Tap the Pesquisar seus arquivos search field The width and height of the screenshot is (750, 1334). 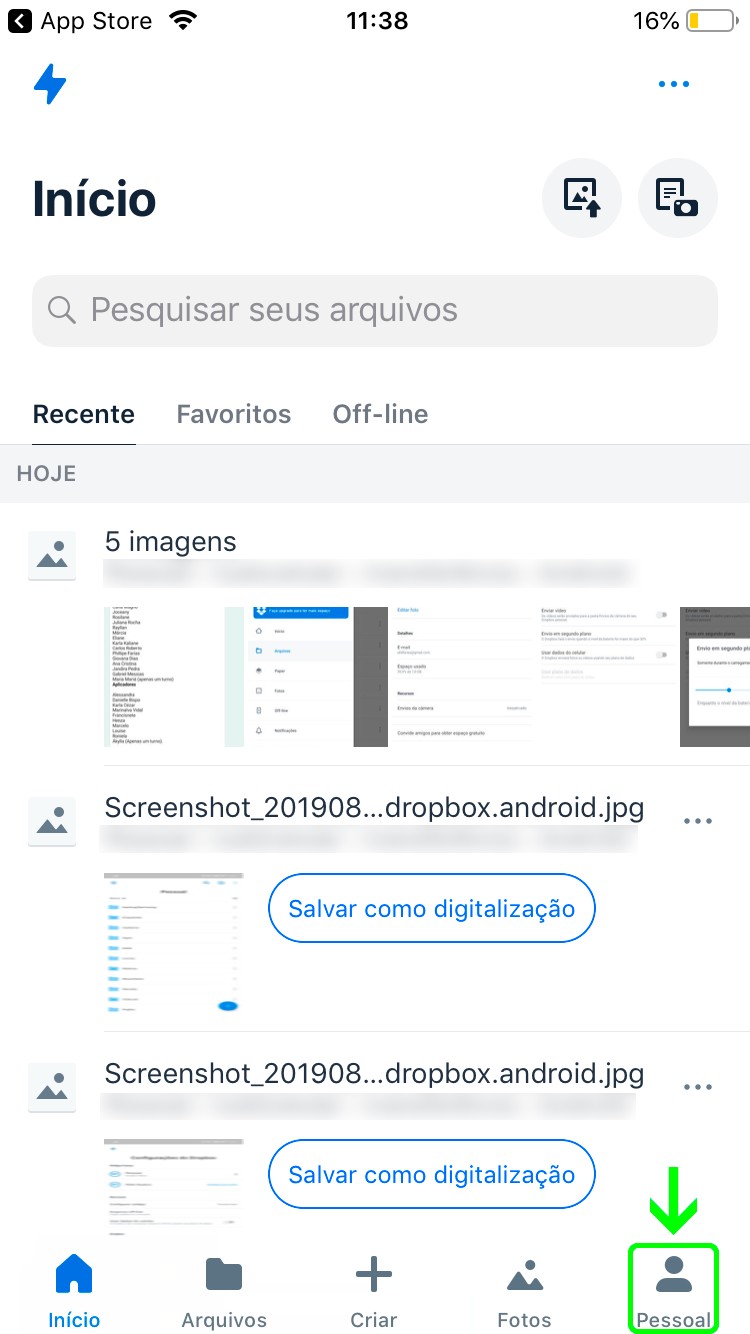[x=375, y=310]
